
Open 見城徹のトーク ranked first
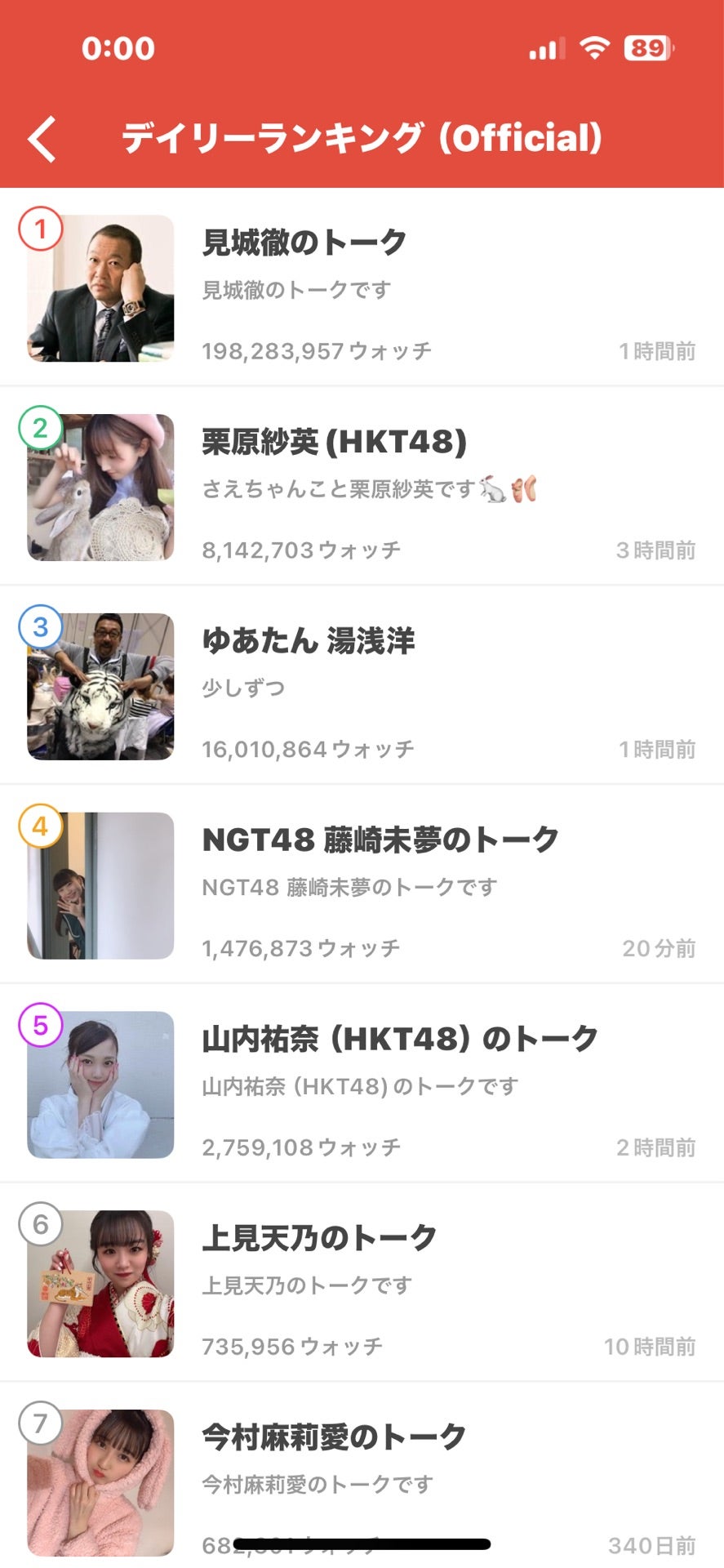pos(362,287)
